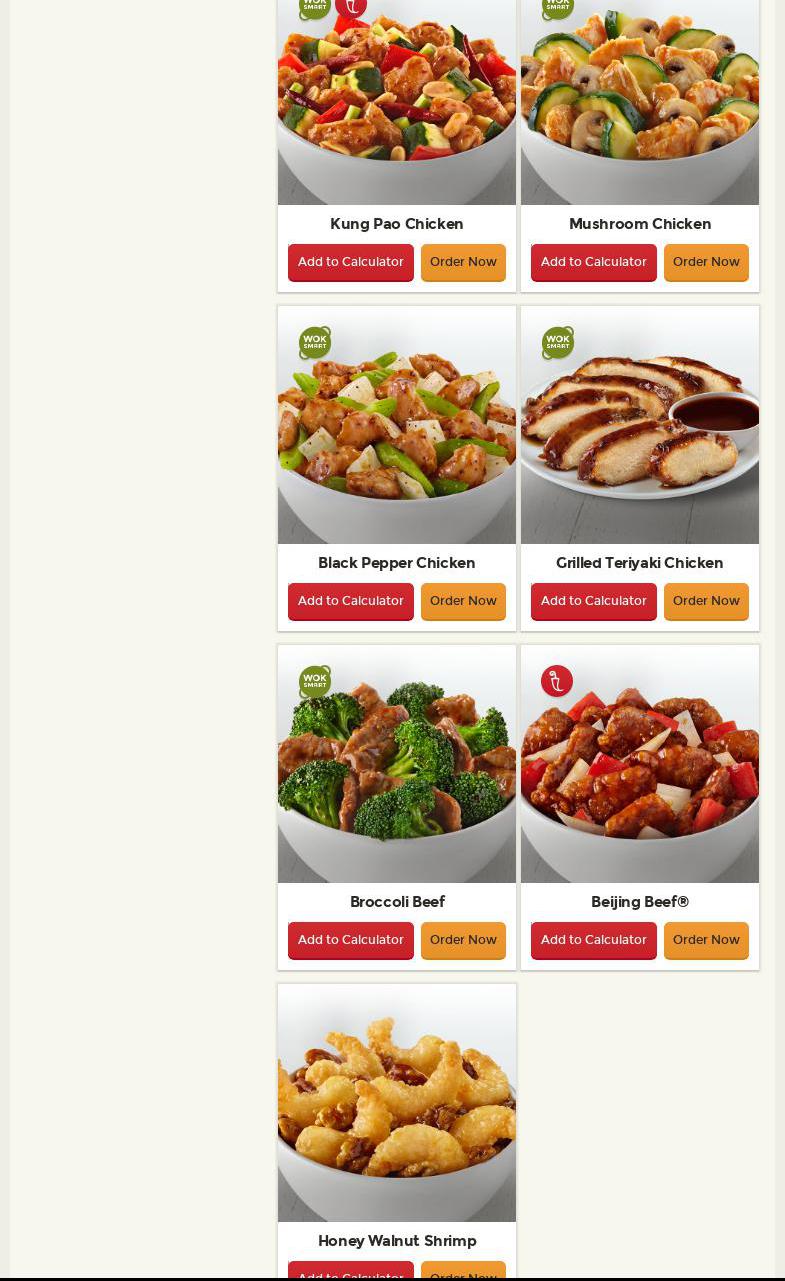785x1281 pixels.
Task: Add Grilled Teriyaki Chicken to calculator
Action: [x=593, y=601]
